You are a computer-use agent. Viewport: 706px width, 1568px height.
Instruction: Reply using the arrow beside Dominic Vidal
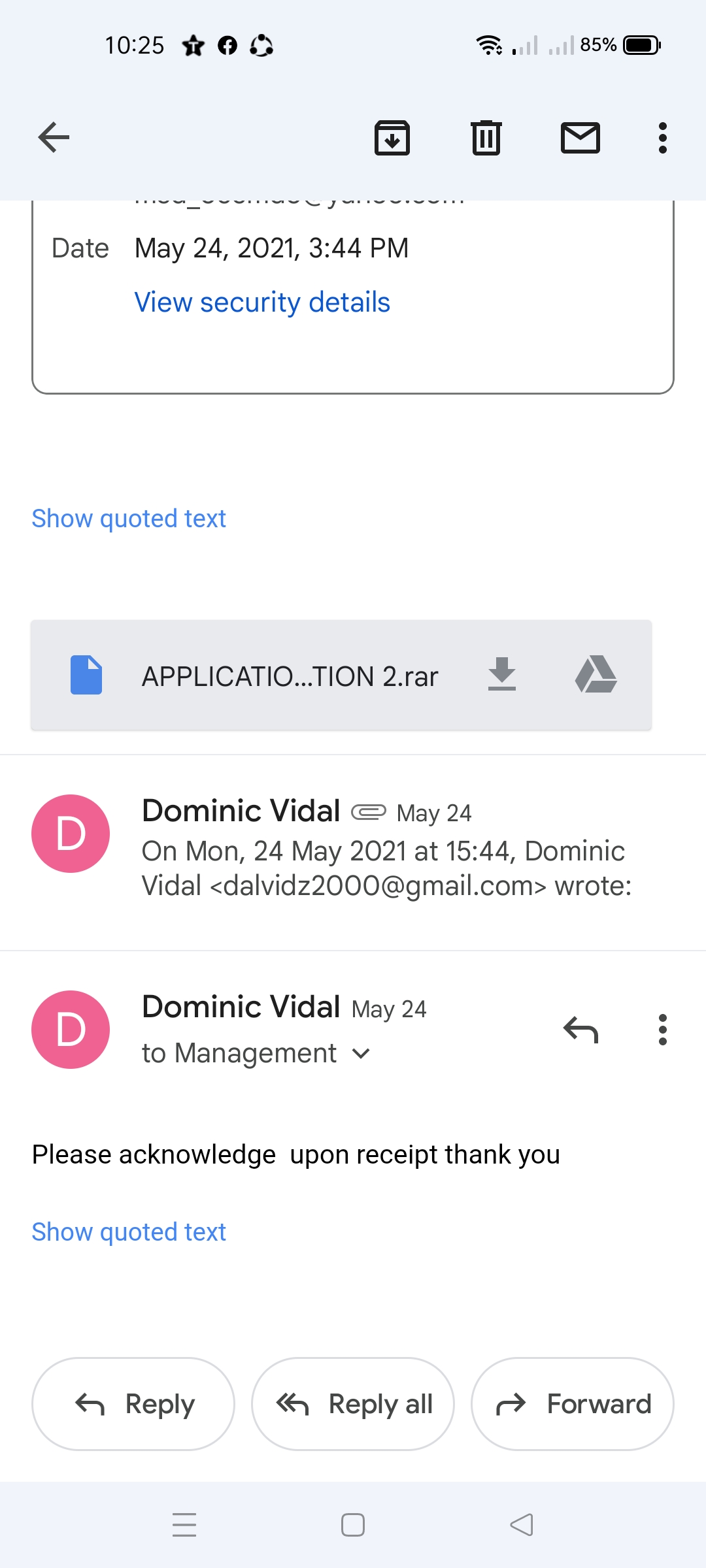(x=580, y=1030)
